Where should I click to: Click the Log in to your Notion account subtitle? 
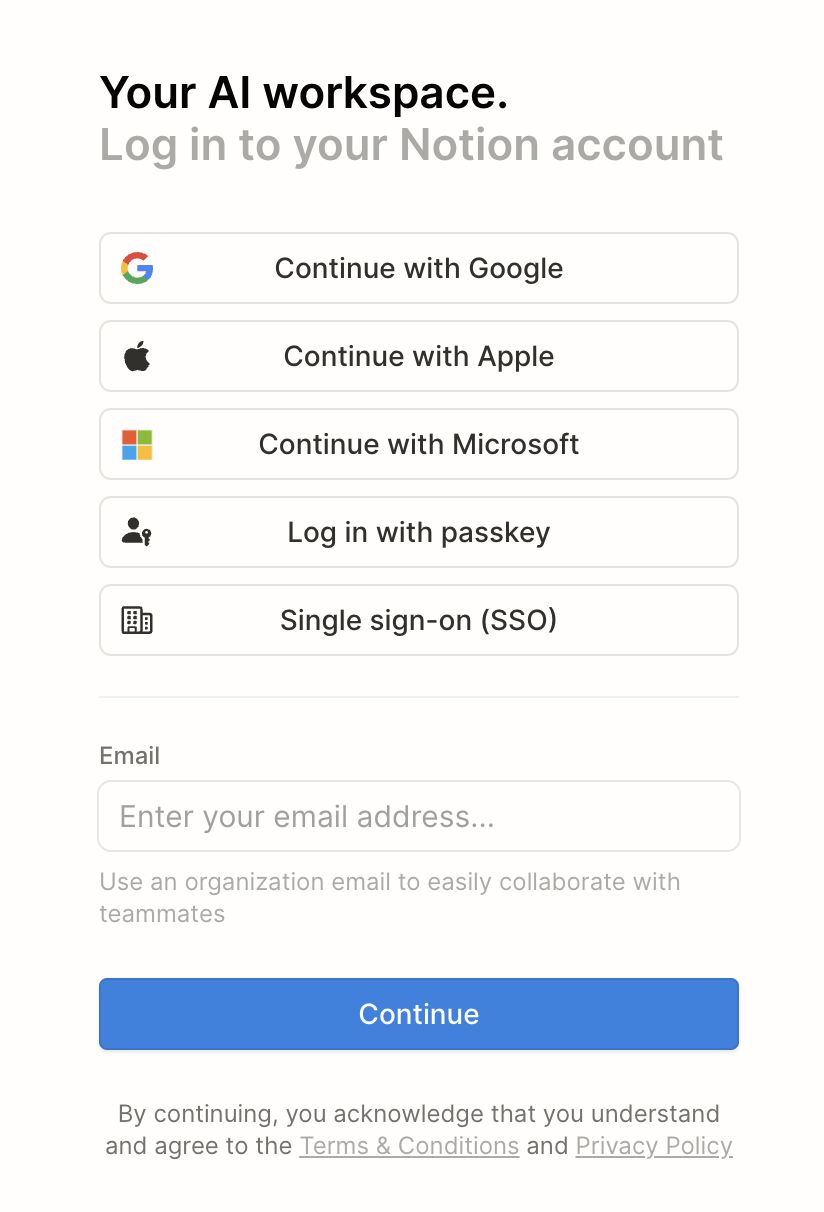point(410,145)
